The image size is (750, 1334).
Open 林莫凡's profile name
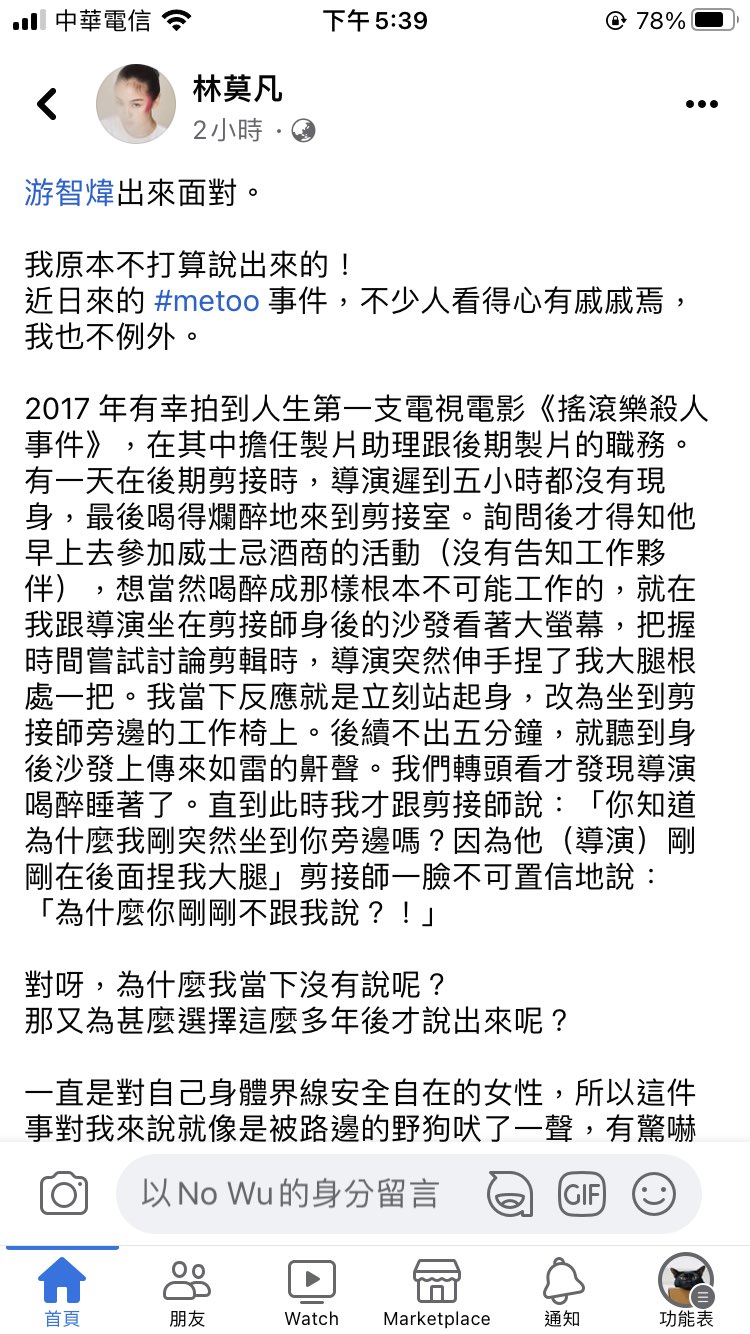(237, 90)
